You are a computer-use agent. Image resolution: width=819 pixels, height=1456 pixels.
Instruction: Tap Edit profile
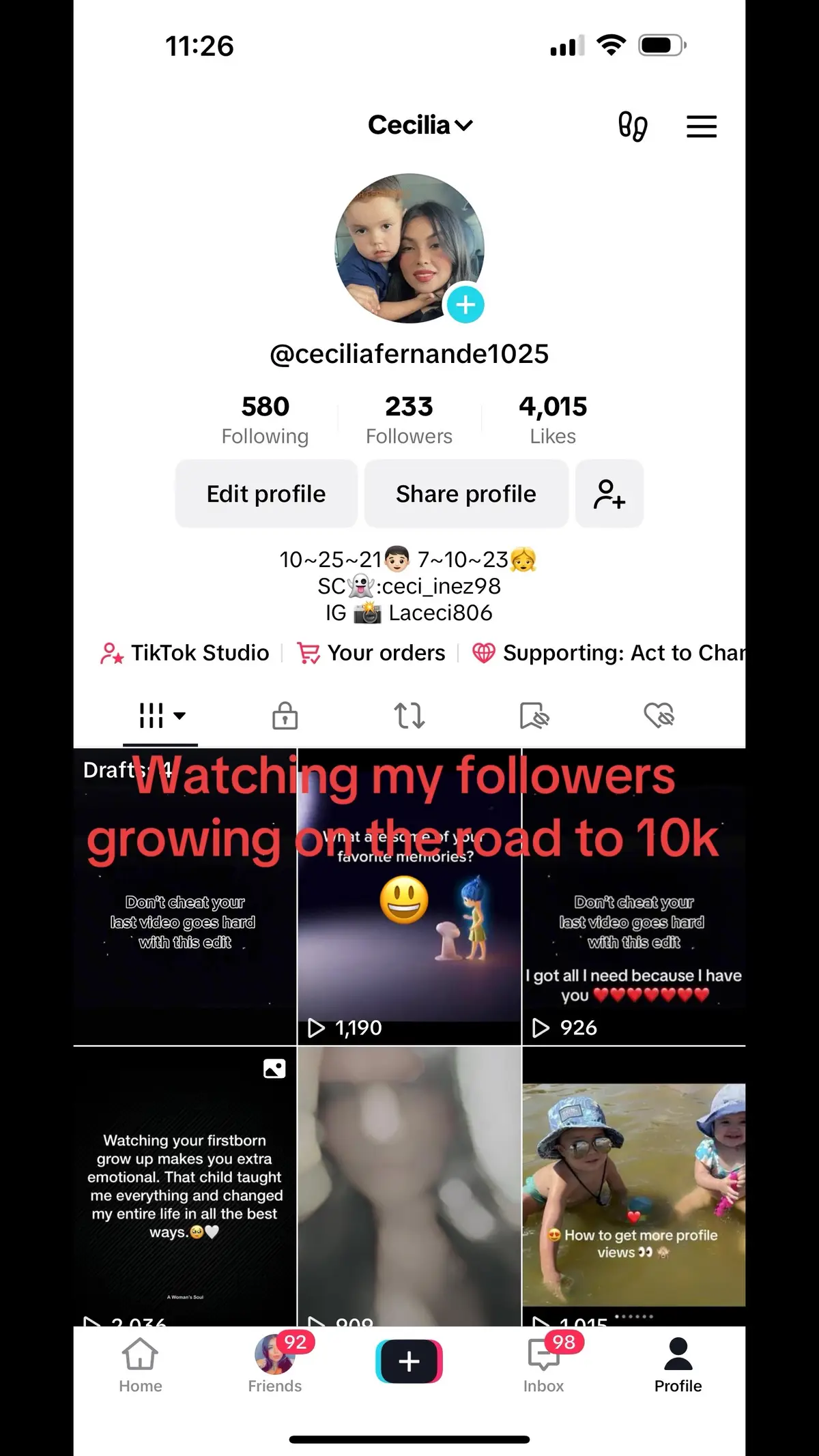pyautogui.click(x=266, y=493)
